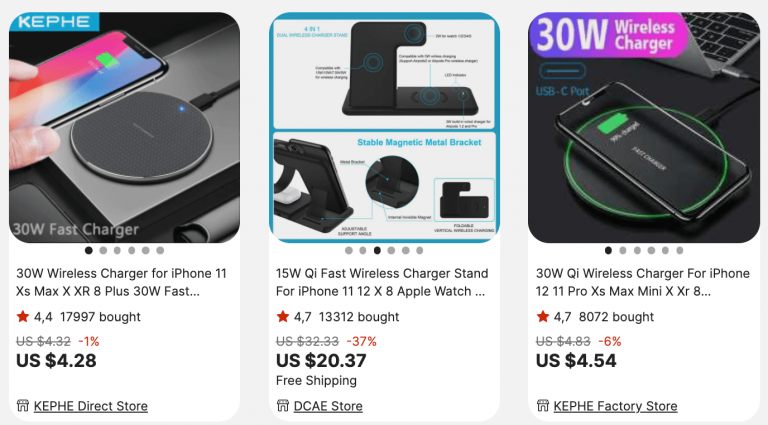Visit KEPHE Direct Store

click(x=90, y=406)
